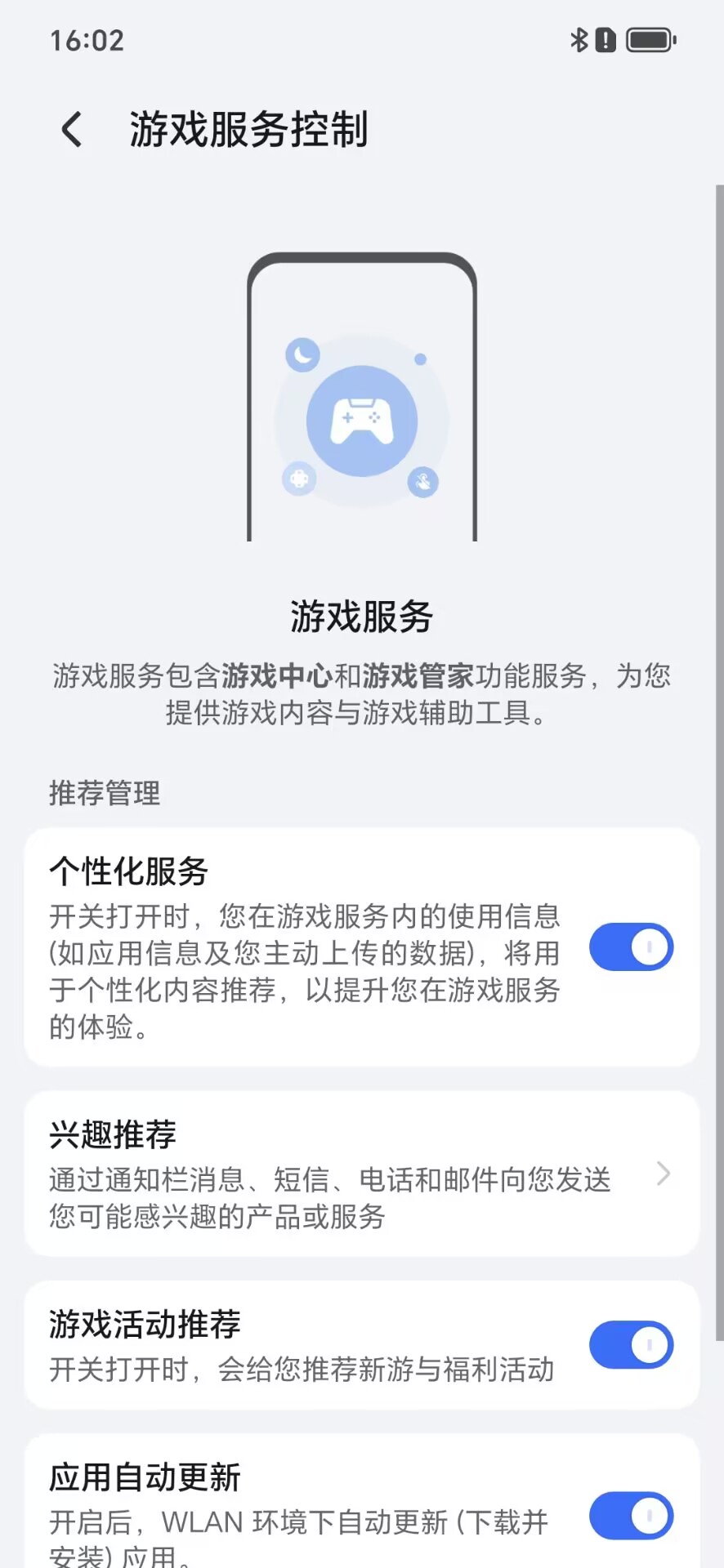This screenshot has width=724, height=1568.
Task: Expand 兴趣推荐 using its chevron
Action: click(x=664, y=1174)
